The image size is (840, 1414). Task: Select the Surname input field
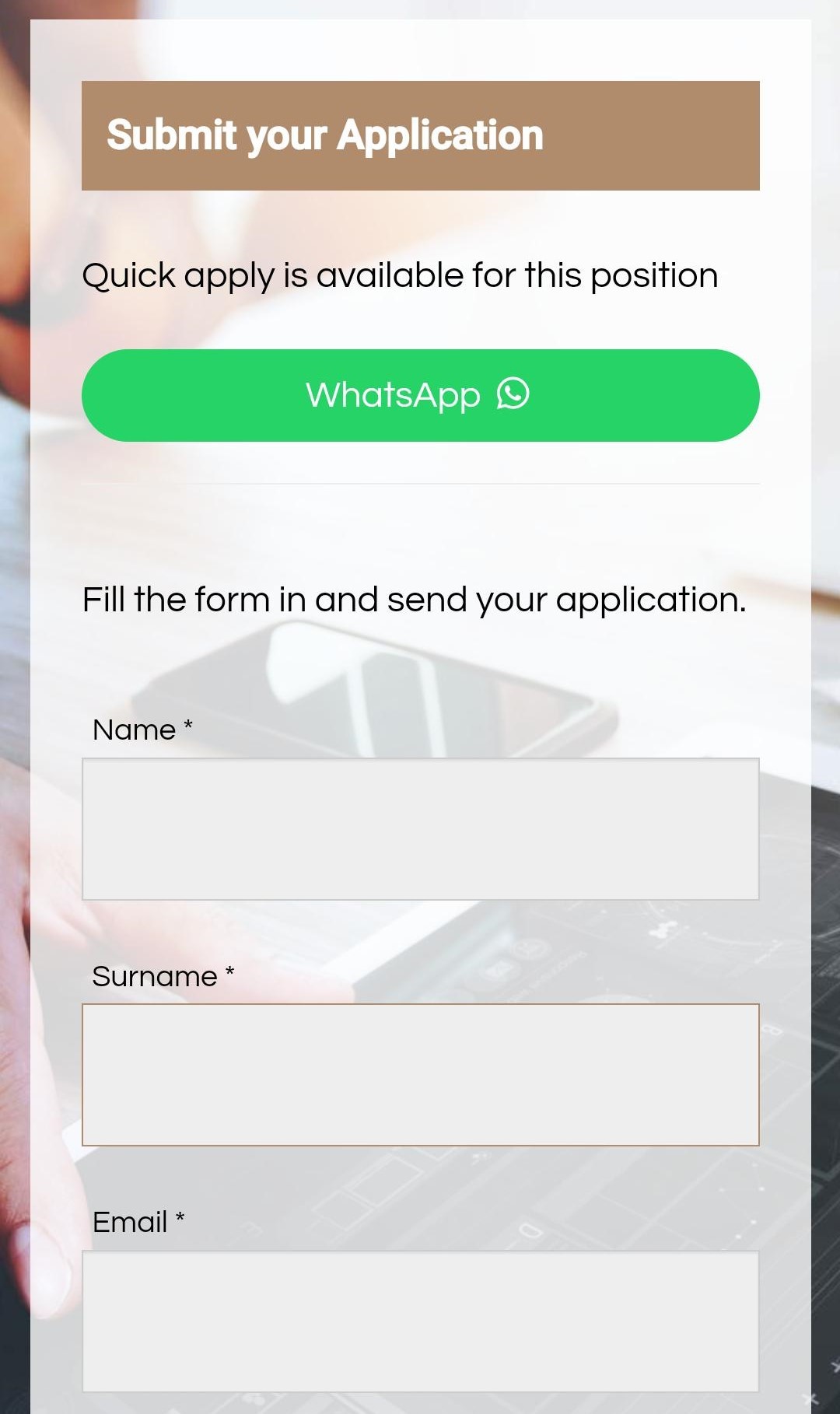tap(420, 1075)
